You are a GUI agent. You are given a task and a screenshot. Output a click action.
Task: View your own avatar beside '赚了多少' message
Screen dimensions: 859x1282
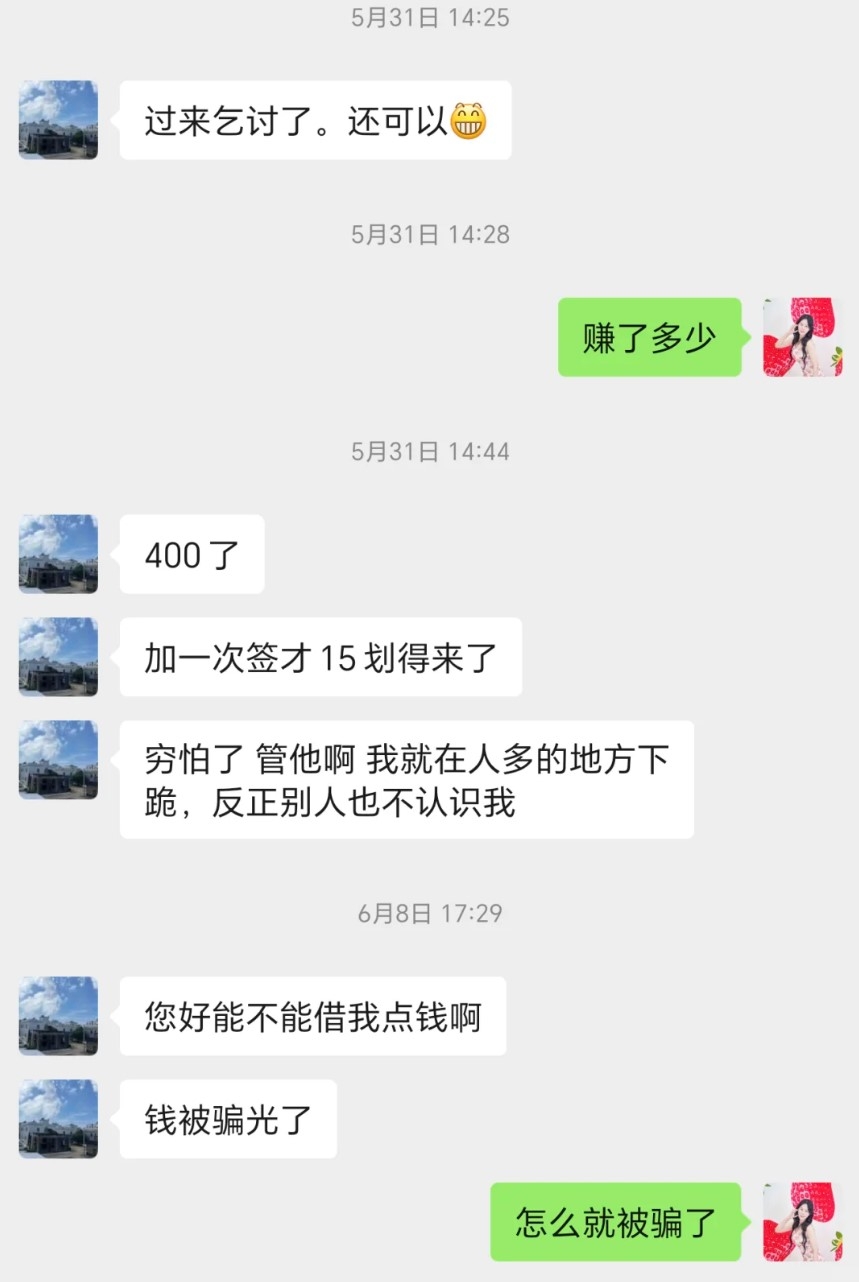click(x=803, y=338)
